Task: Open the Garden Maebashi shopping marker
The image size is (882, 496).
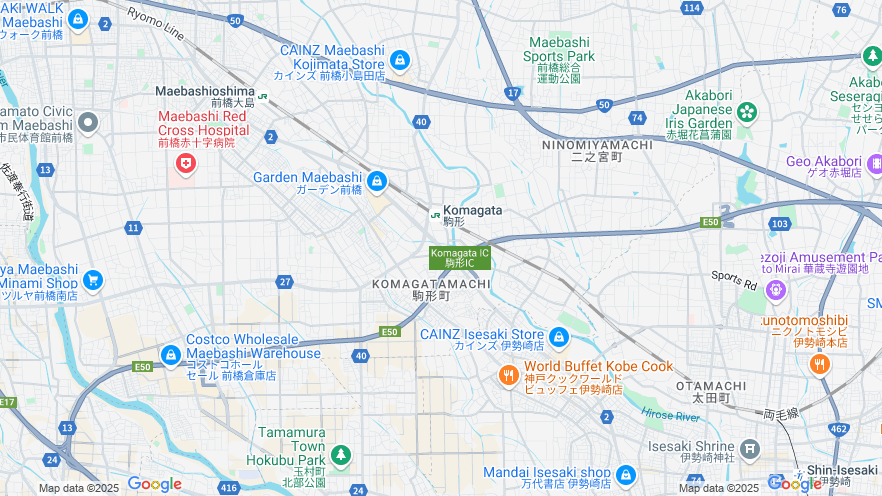Action: (x=377, y=182)
